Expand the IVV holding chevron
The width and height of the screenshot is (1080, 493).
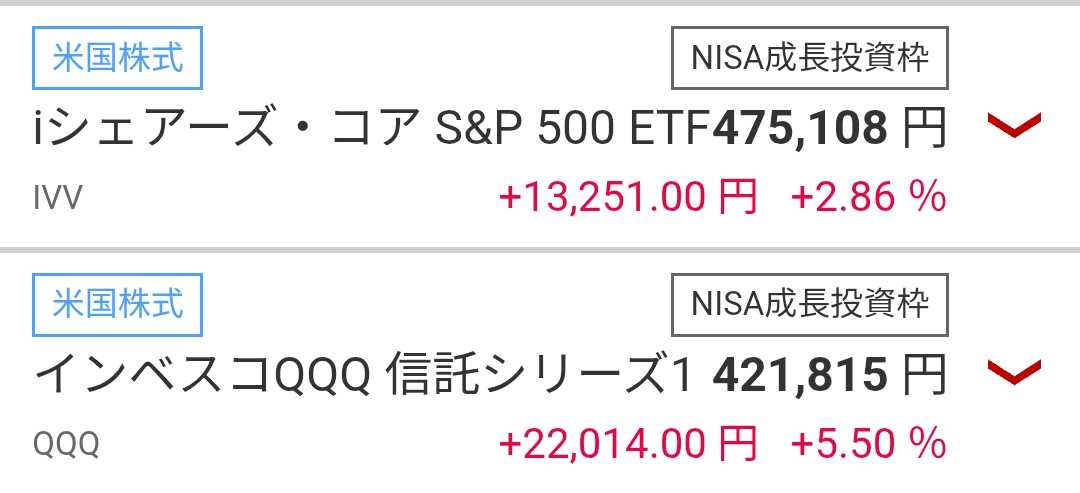click(x=1014, y=126)
